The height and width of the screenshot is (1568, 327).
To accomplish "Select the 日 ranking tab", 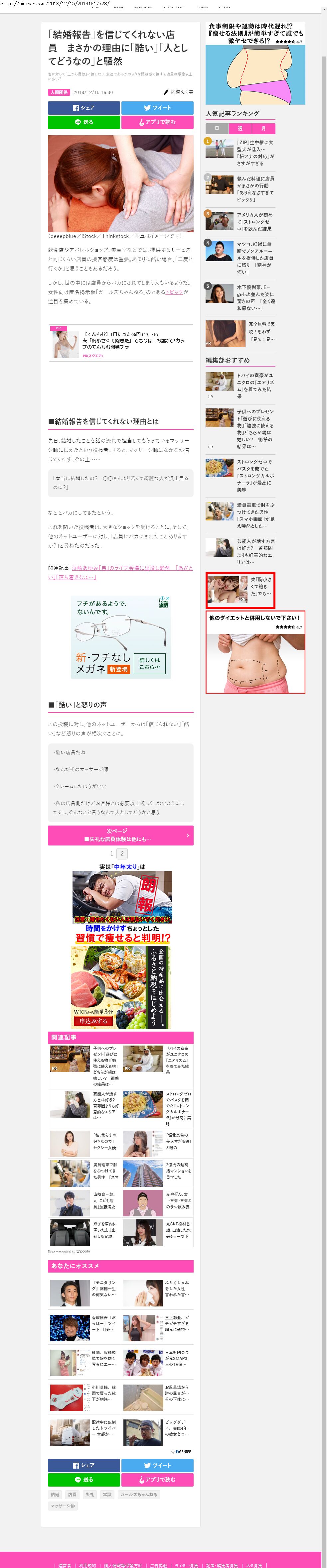I will (x=217, y=128).
